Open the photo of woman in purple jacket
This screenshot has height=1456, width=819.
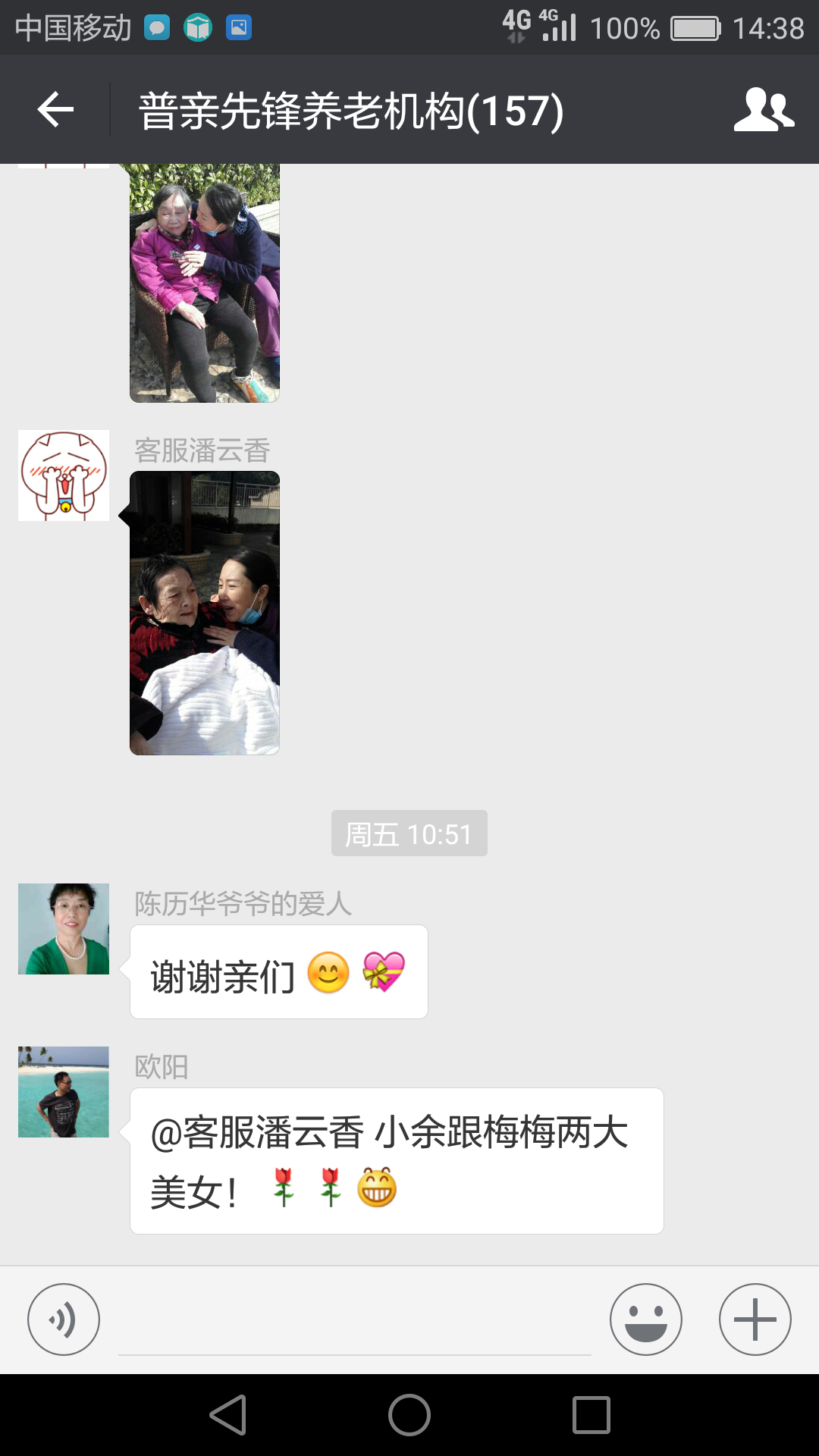click(205, 284)
